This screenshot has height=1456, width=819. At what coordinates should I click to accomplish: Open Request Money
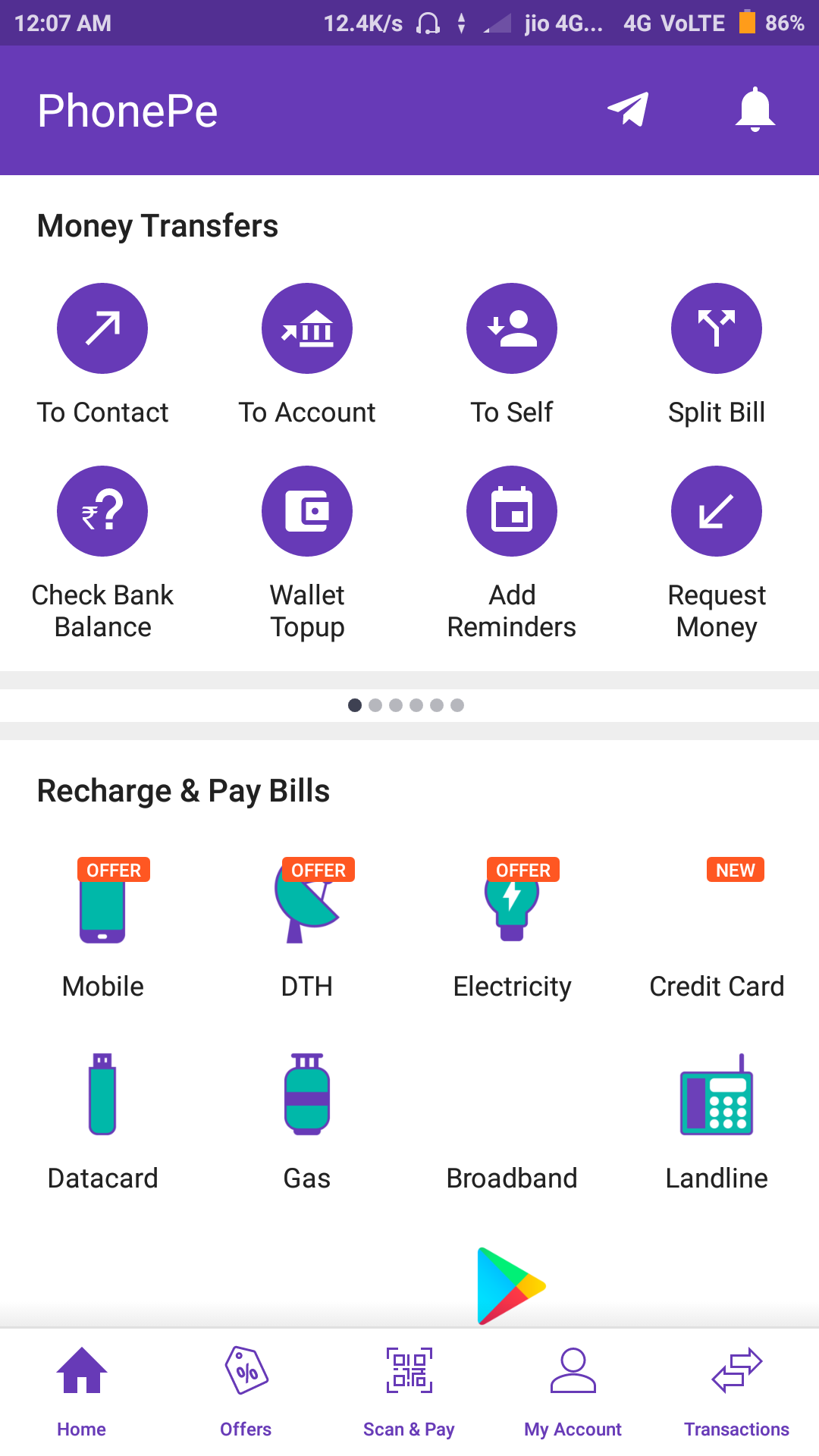[x=717, y=512]
